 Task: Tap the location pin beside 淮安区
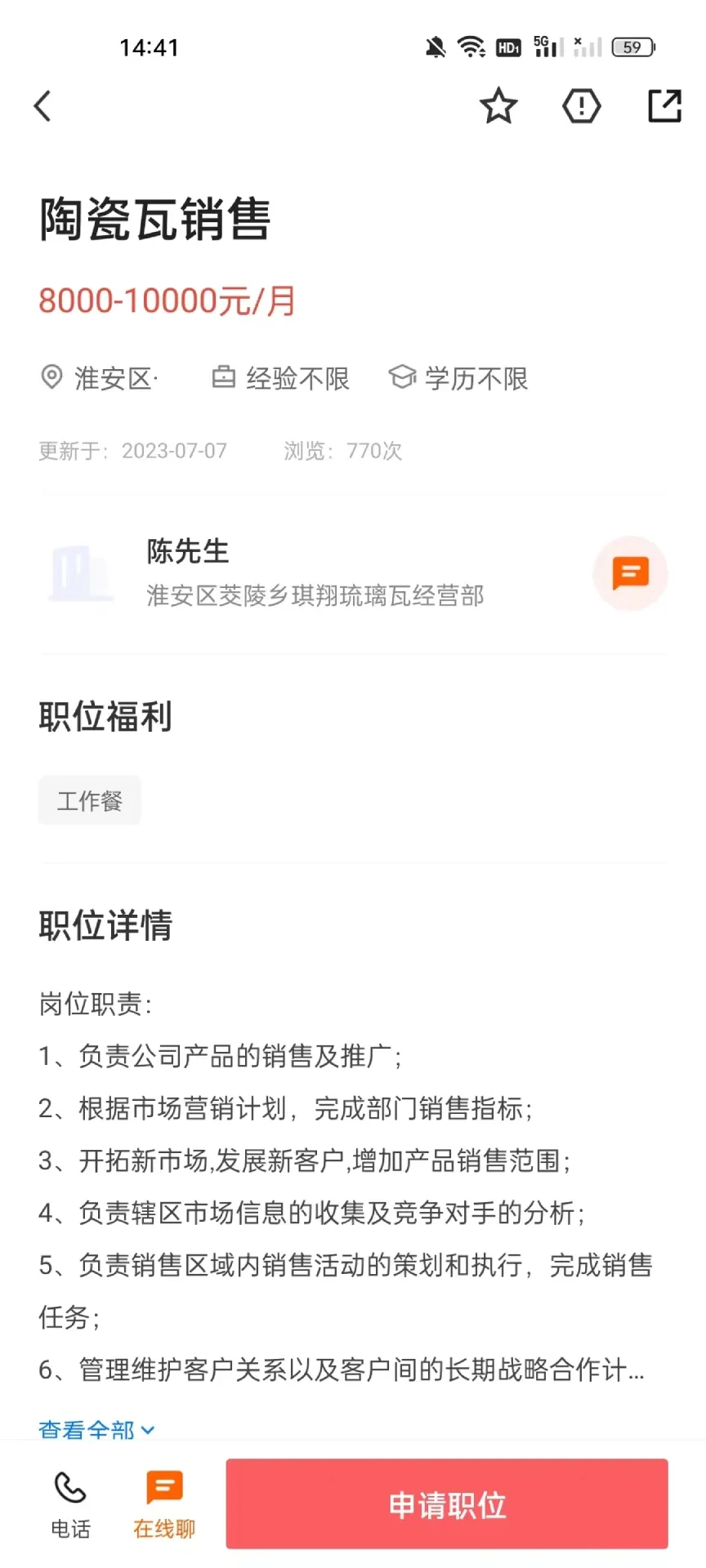51,377
